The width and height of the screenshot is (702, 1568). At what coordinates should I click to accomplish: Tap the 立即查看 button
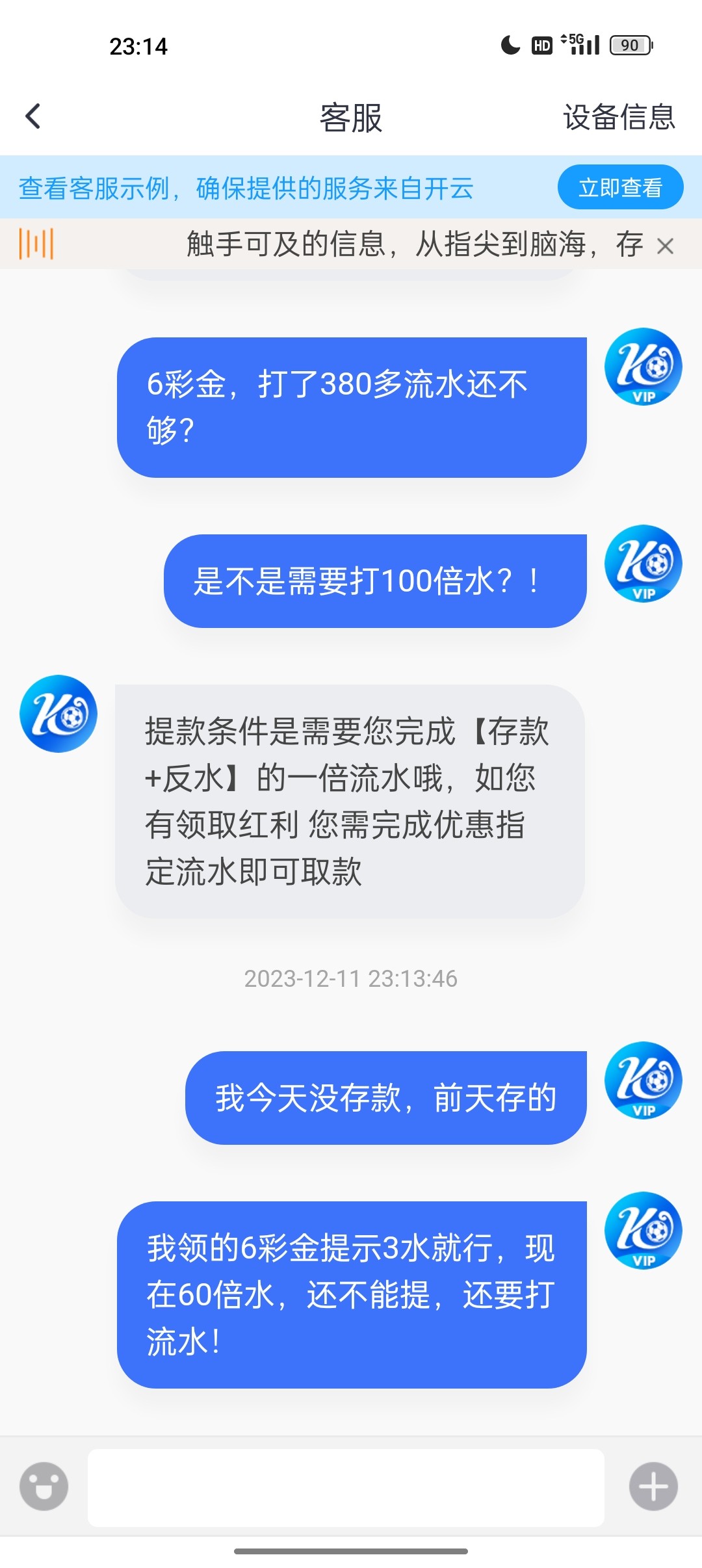pos(620,188)
